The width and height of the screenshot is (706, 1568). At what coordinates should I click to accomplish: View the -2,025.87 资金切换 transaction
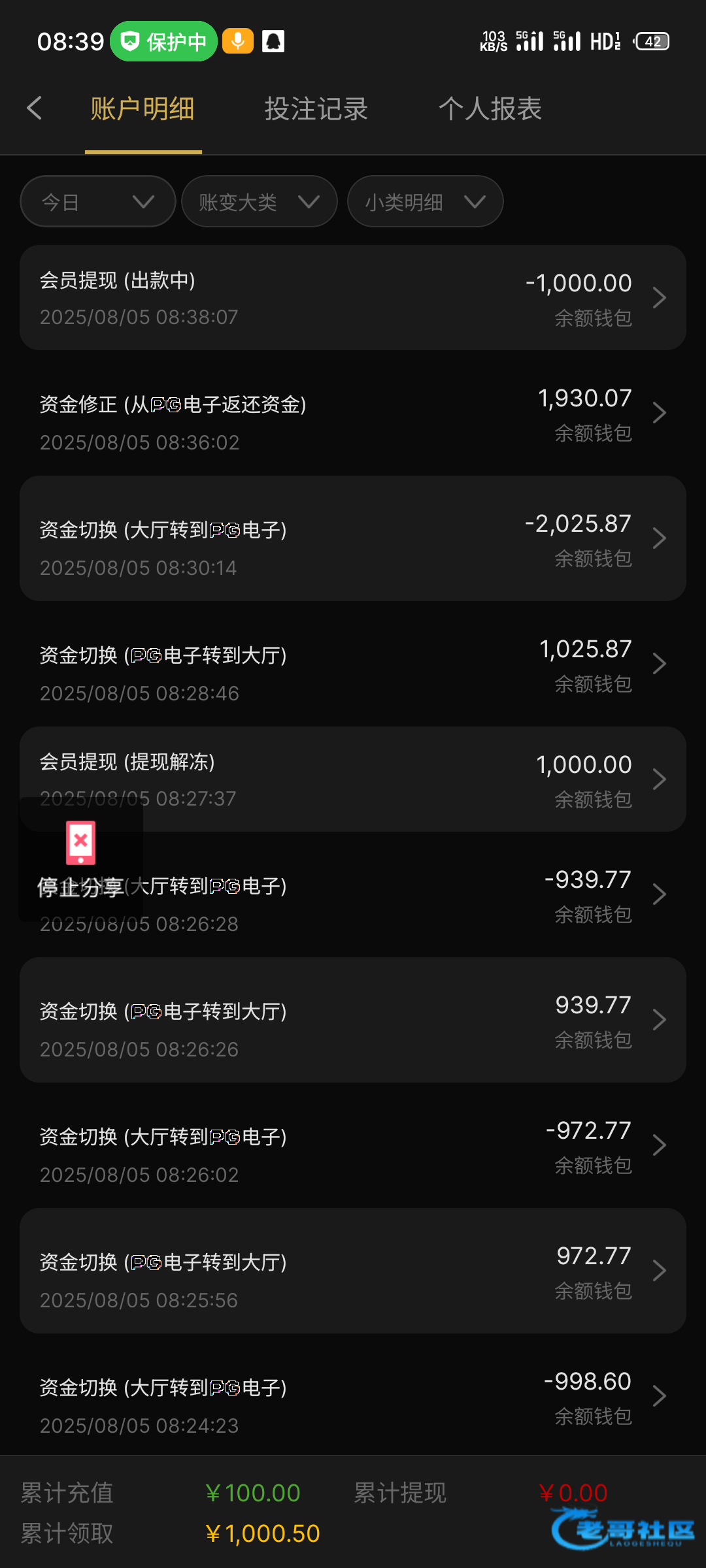pyautogui.click(x=353, y=538)
